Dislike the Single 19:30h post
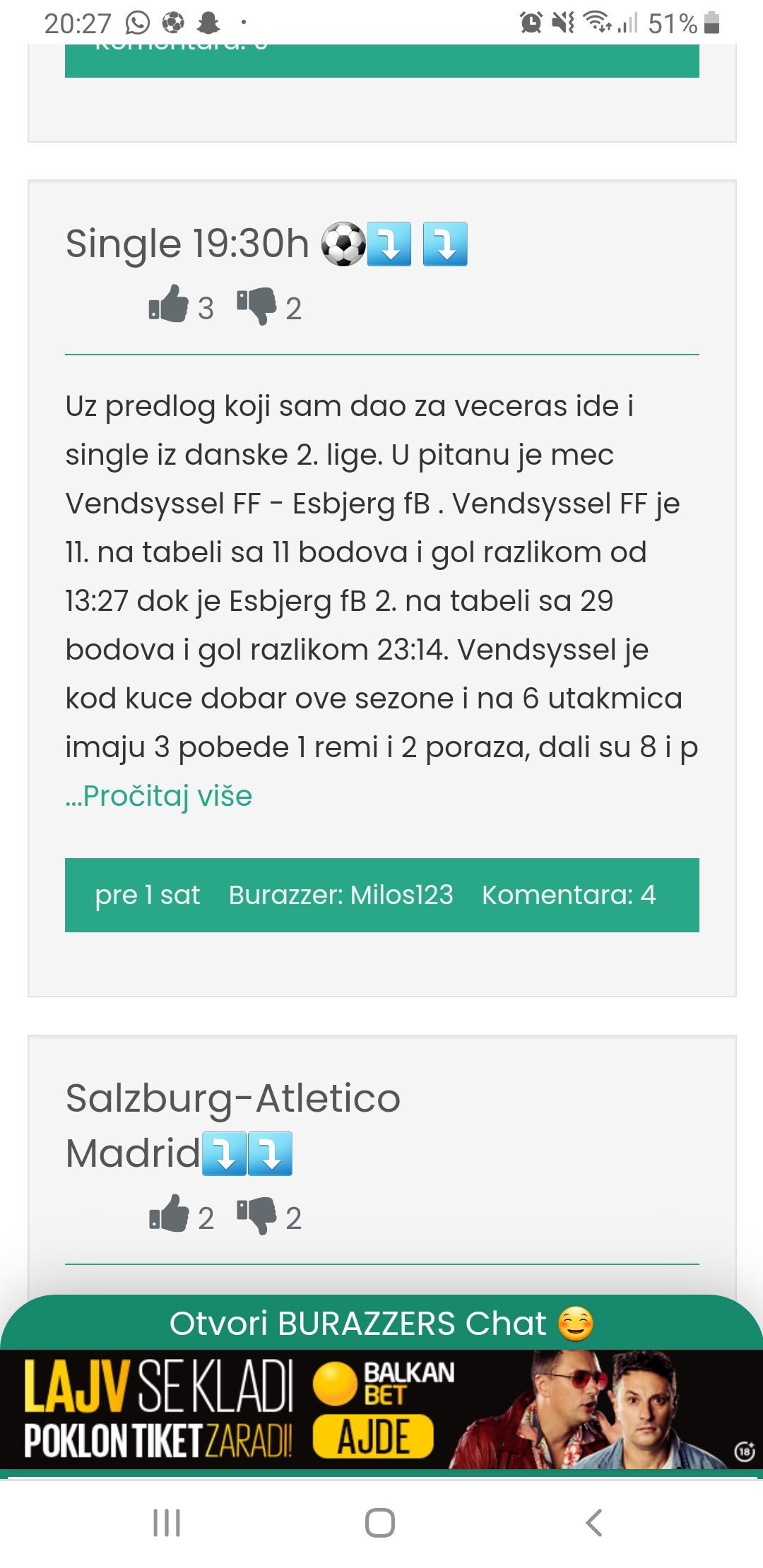 (256, 306)
